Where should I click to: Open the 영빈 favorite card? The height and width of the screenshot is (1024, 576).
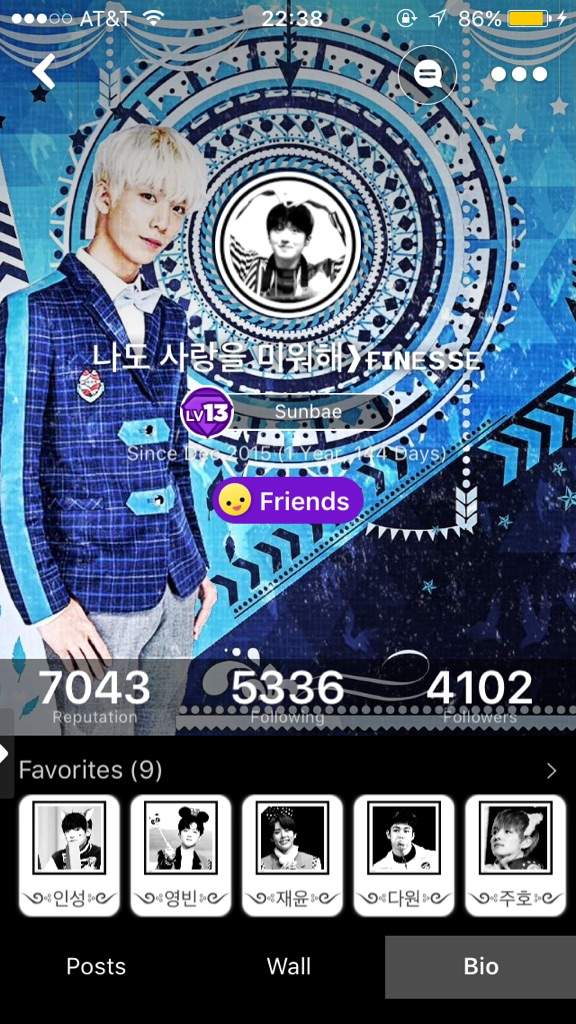pyautogui.click(x=181, y=855)
